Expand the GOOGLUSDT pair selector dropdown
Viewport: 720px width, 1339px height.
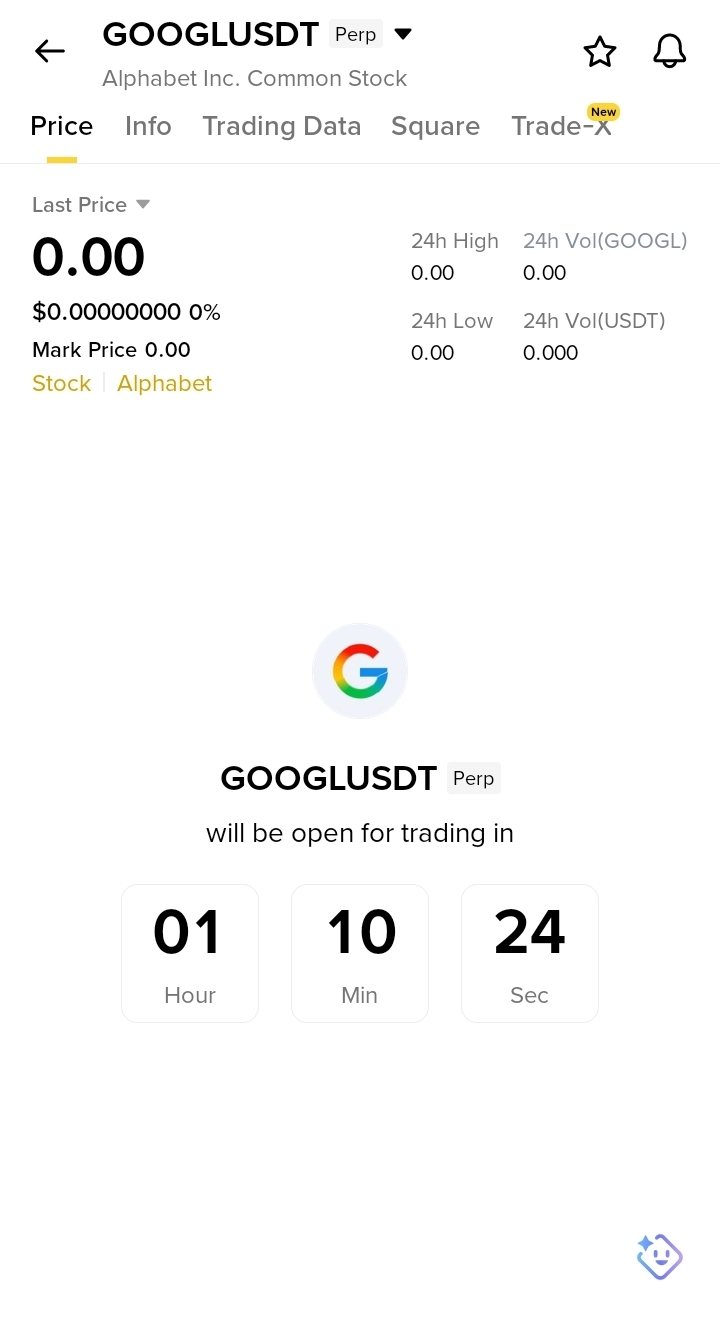[403, 35]
